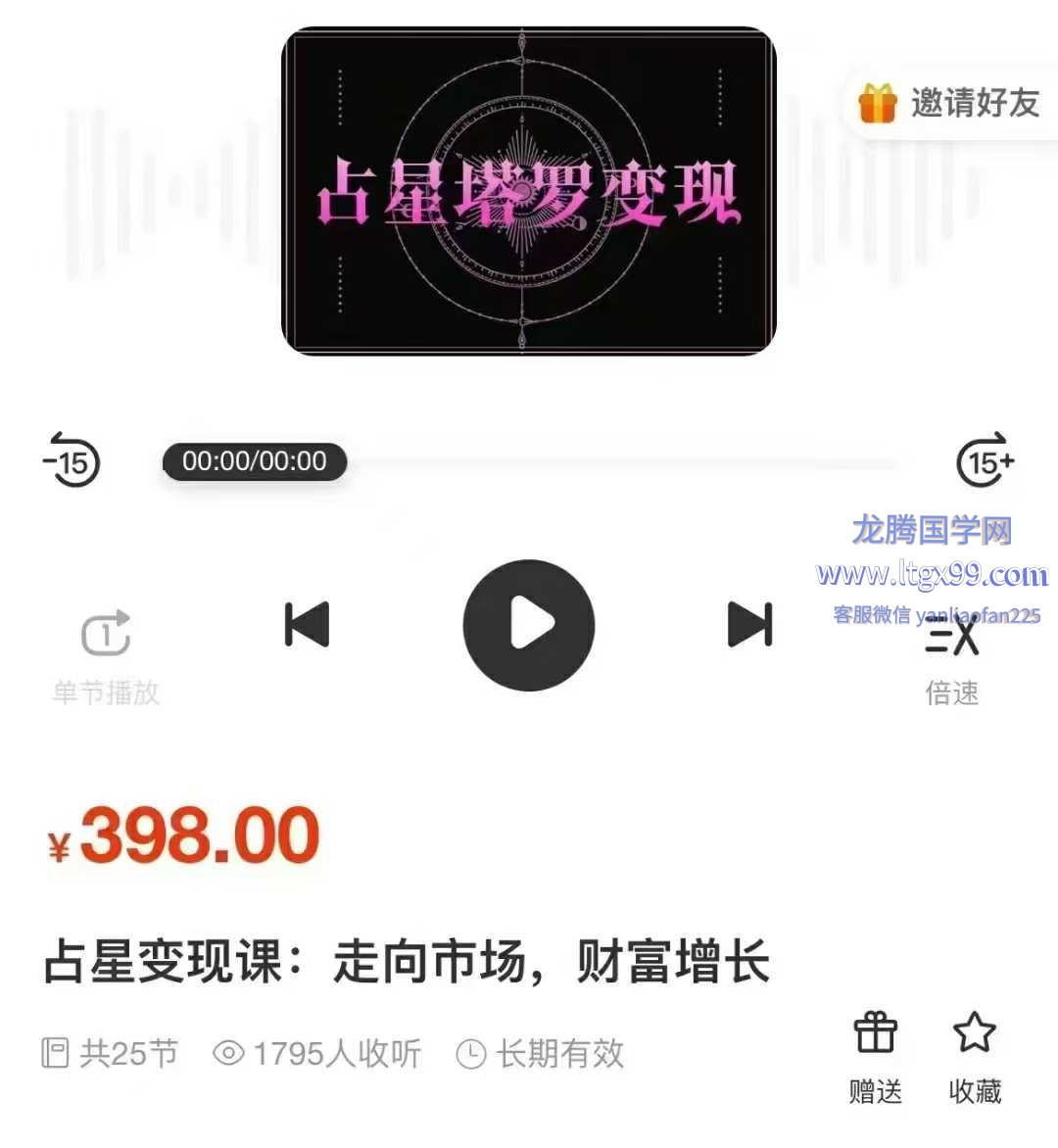Rewind 15 seconds
Screen dimensions: 1058x1148
pos(72,460)
